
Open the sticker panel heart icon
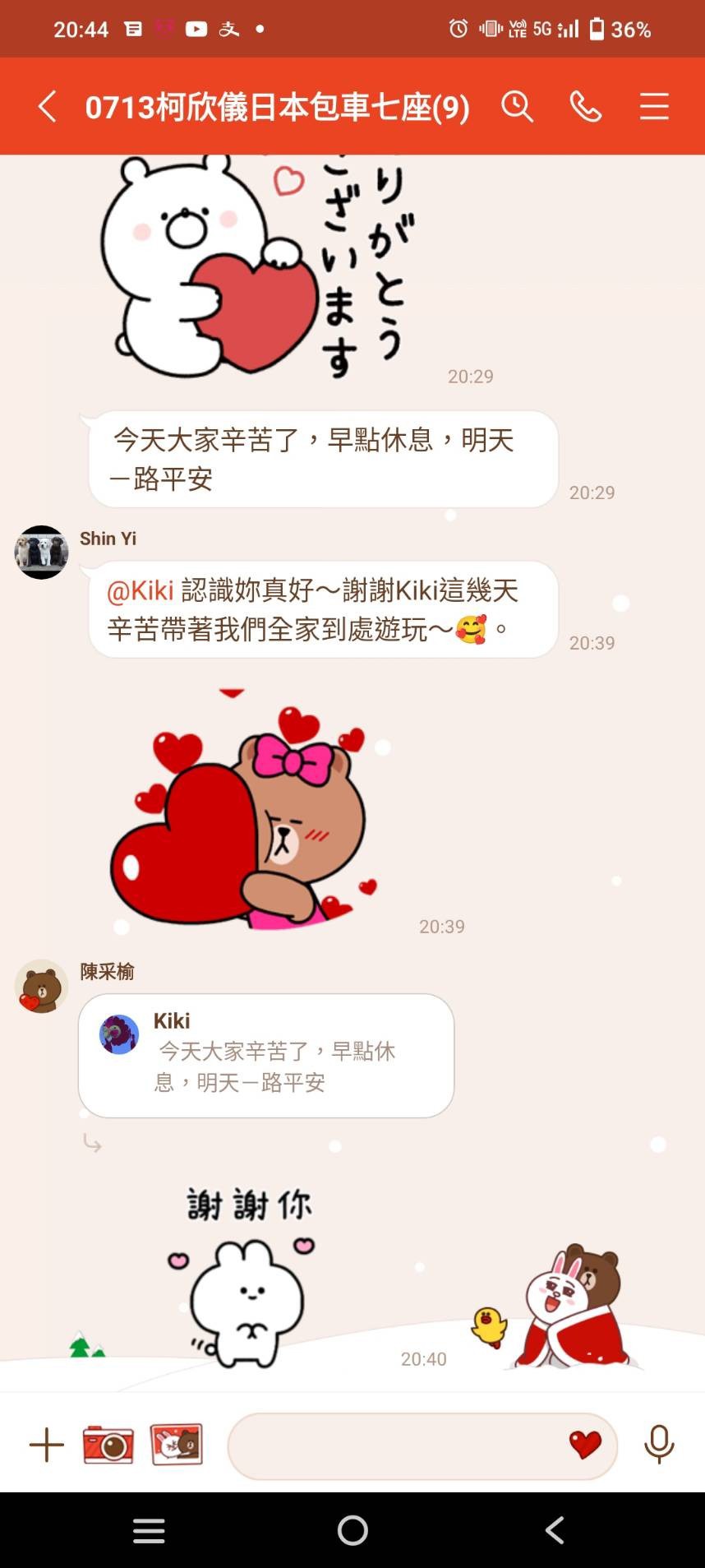pos(585,1445)
